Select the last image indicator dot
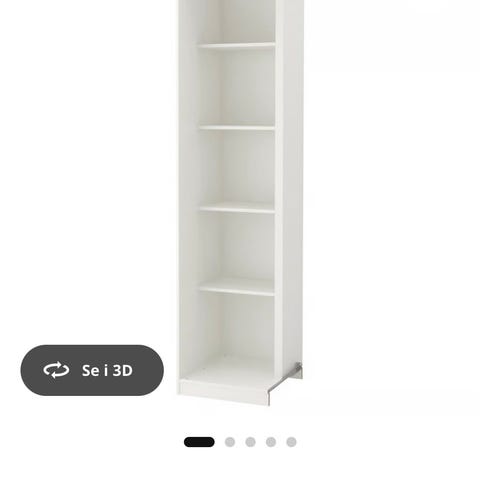480x480 pixels. [x=291, y=442]
